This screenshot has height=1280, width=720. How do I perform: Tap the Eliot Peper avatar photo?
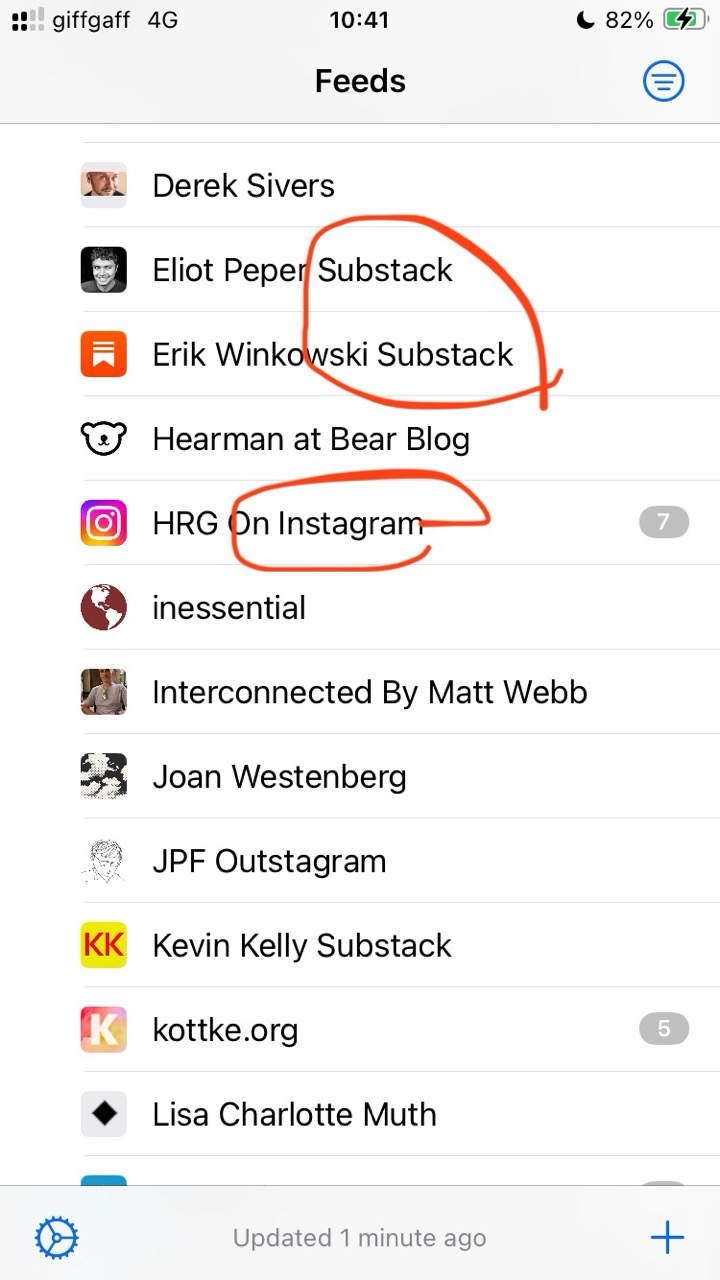click(103, 269)
